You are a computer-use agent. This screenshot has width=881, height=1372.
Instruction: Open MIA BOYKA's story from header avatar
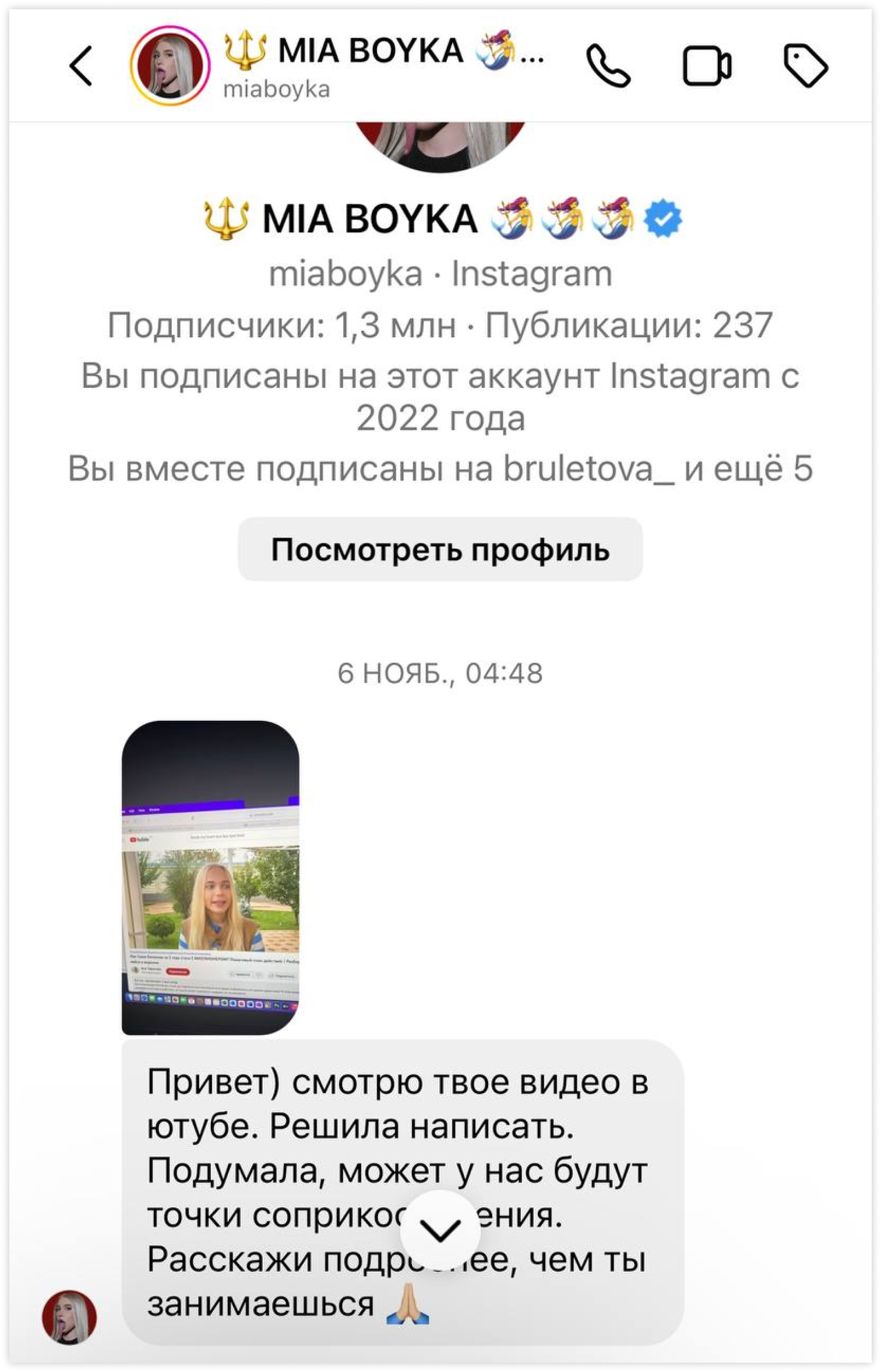(x=170, y=66)
